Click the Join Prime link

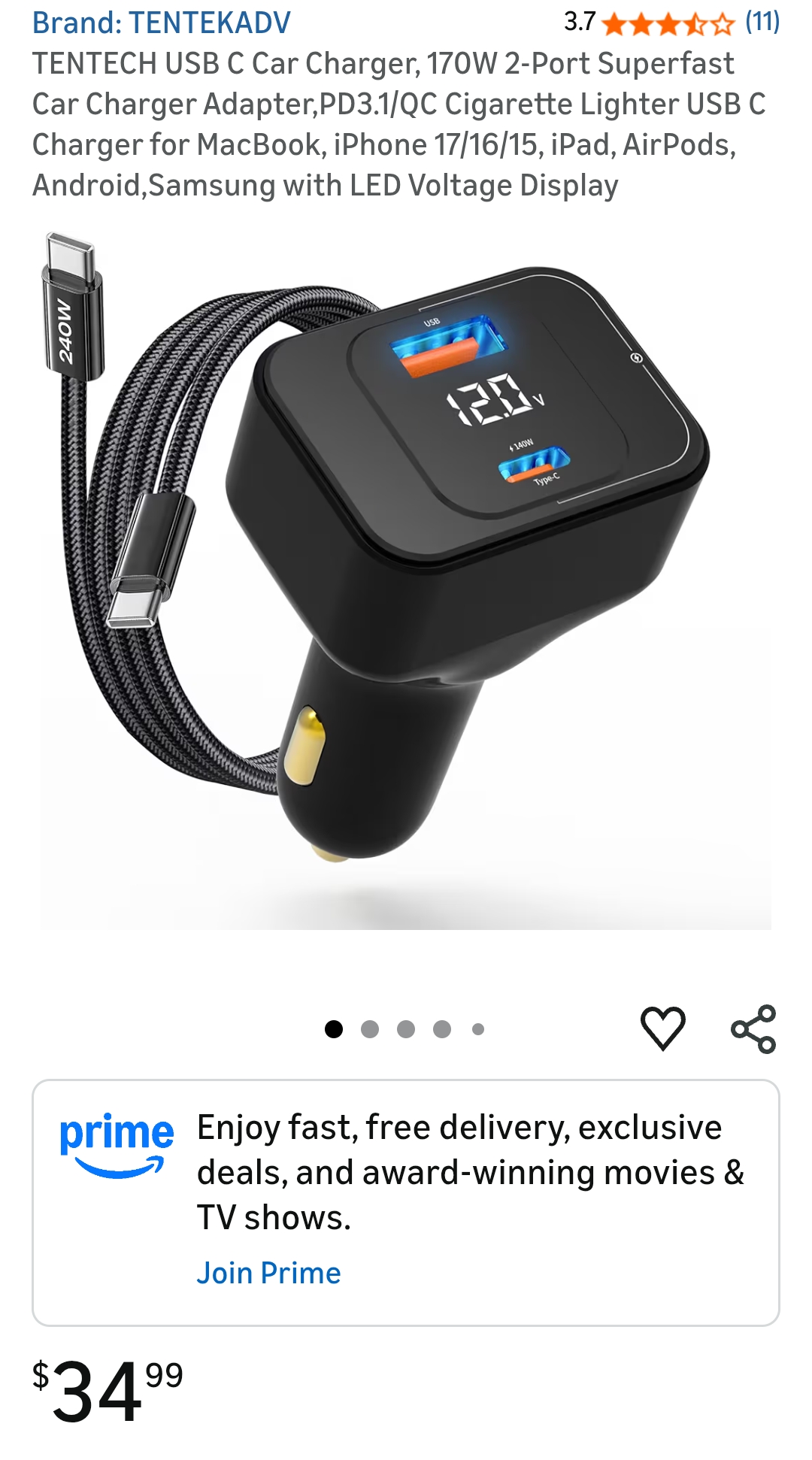pos(268,1272)
